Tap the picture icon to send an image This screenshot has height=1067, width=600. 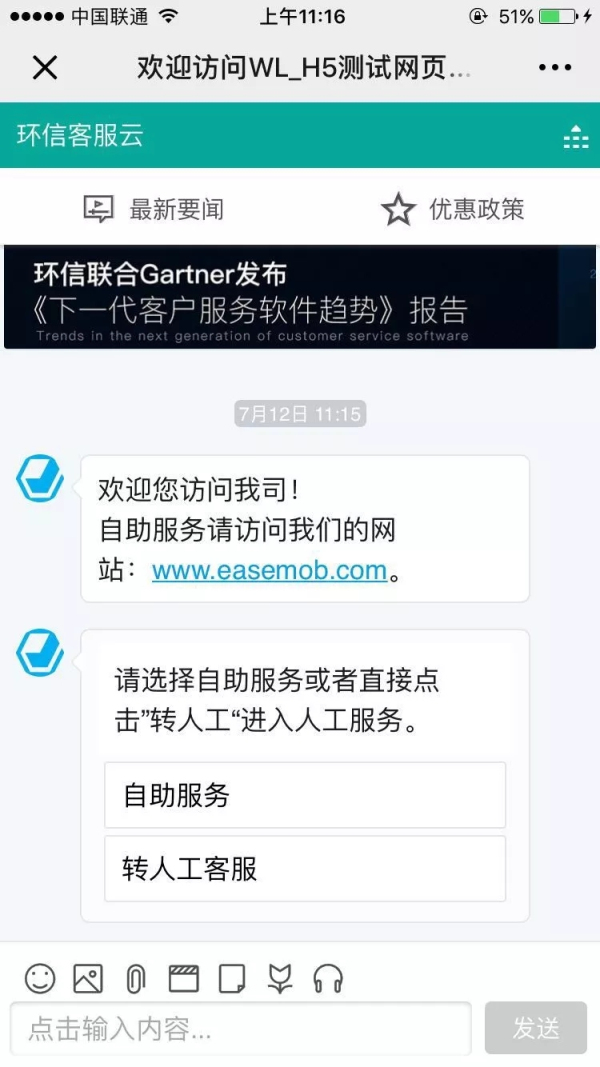88,977
